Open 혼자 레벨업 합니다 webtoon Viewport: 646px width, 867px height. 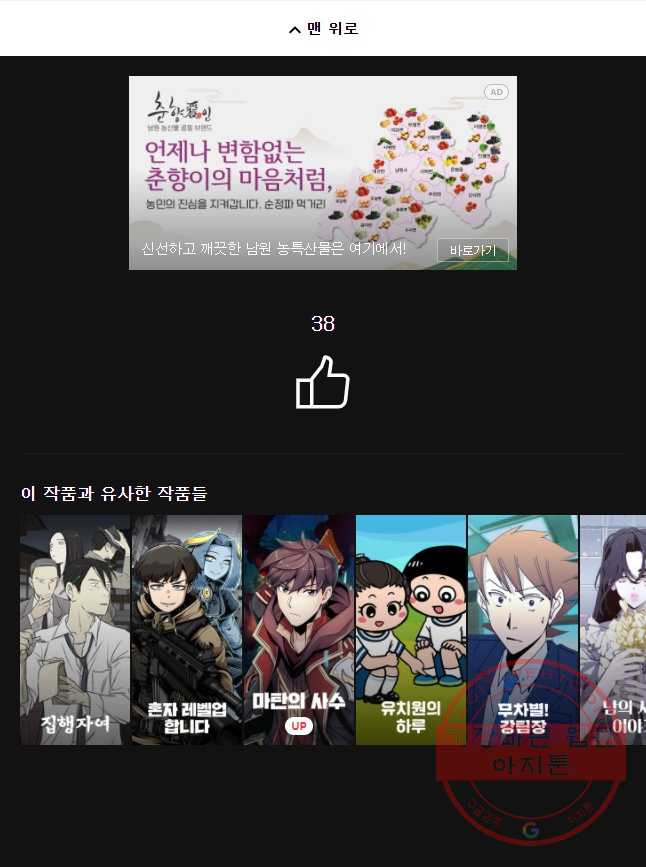coord(187,630)
